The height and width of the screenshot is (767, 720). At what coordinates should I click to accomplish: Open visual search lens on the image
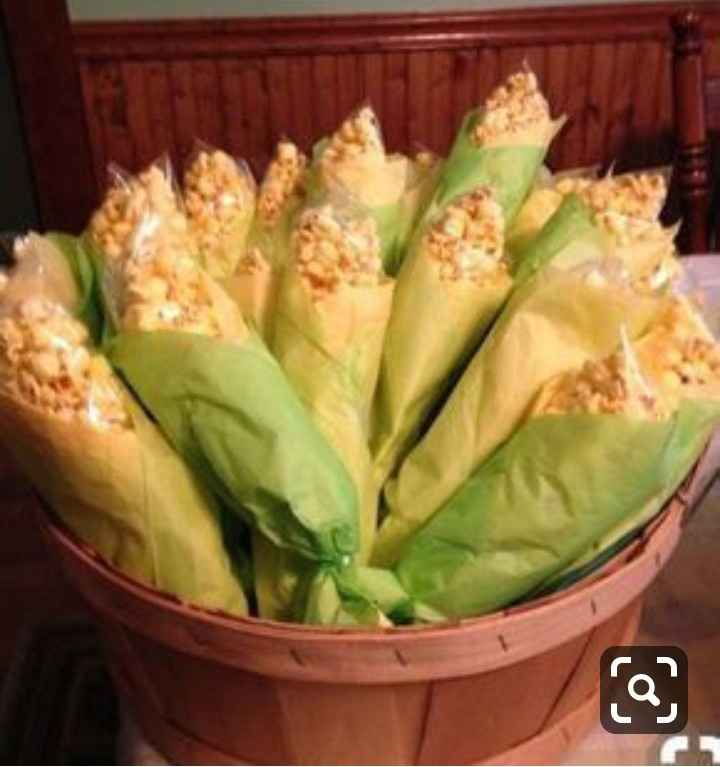[x=643, y=689]
